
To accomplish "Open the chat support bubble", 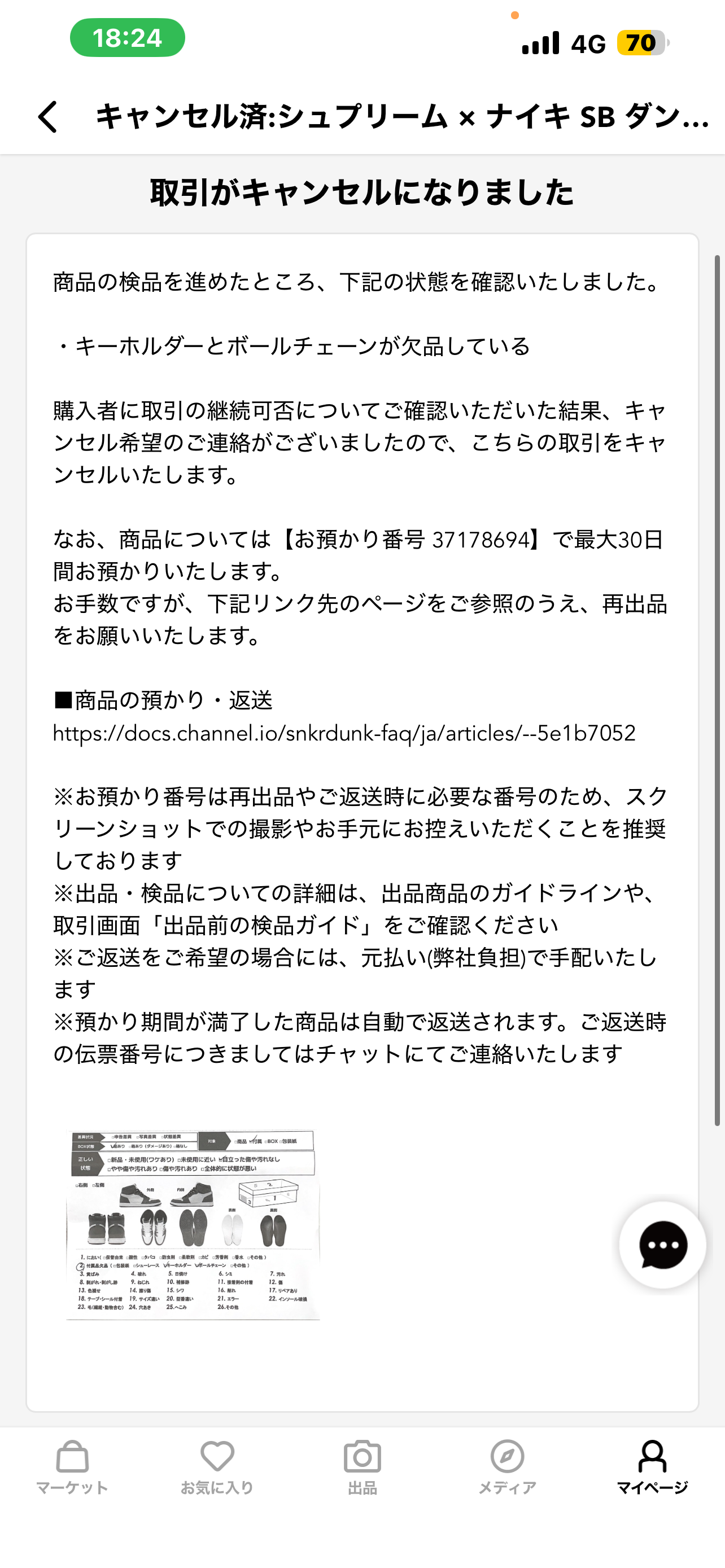I will coord(662,1245).
